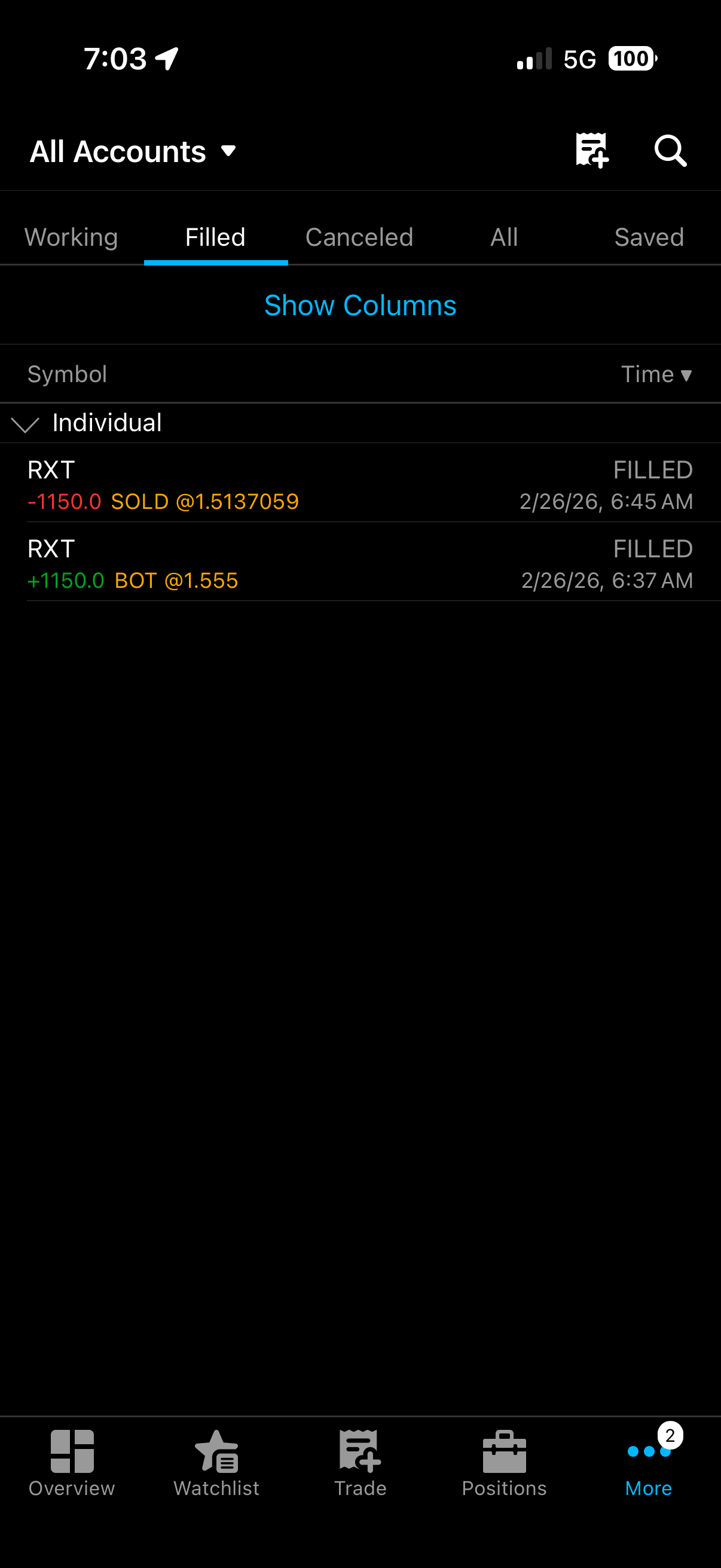Collapse the Individual account group
721x1568 pixels.
click(26, 423)
